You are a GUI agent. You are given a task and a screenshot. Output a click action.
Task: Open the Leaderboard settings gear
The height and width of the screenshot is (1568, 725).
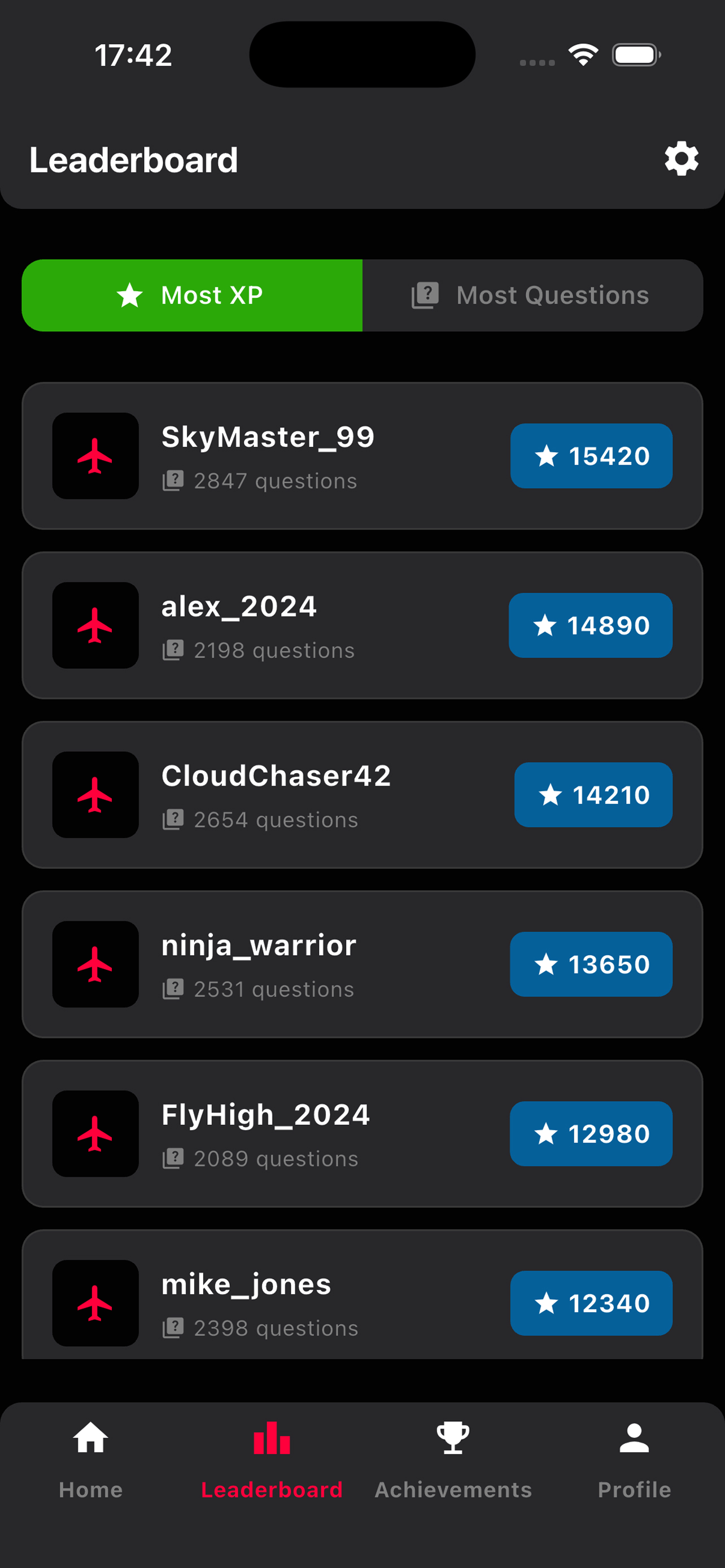(x=680, y=160)
